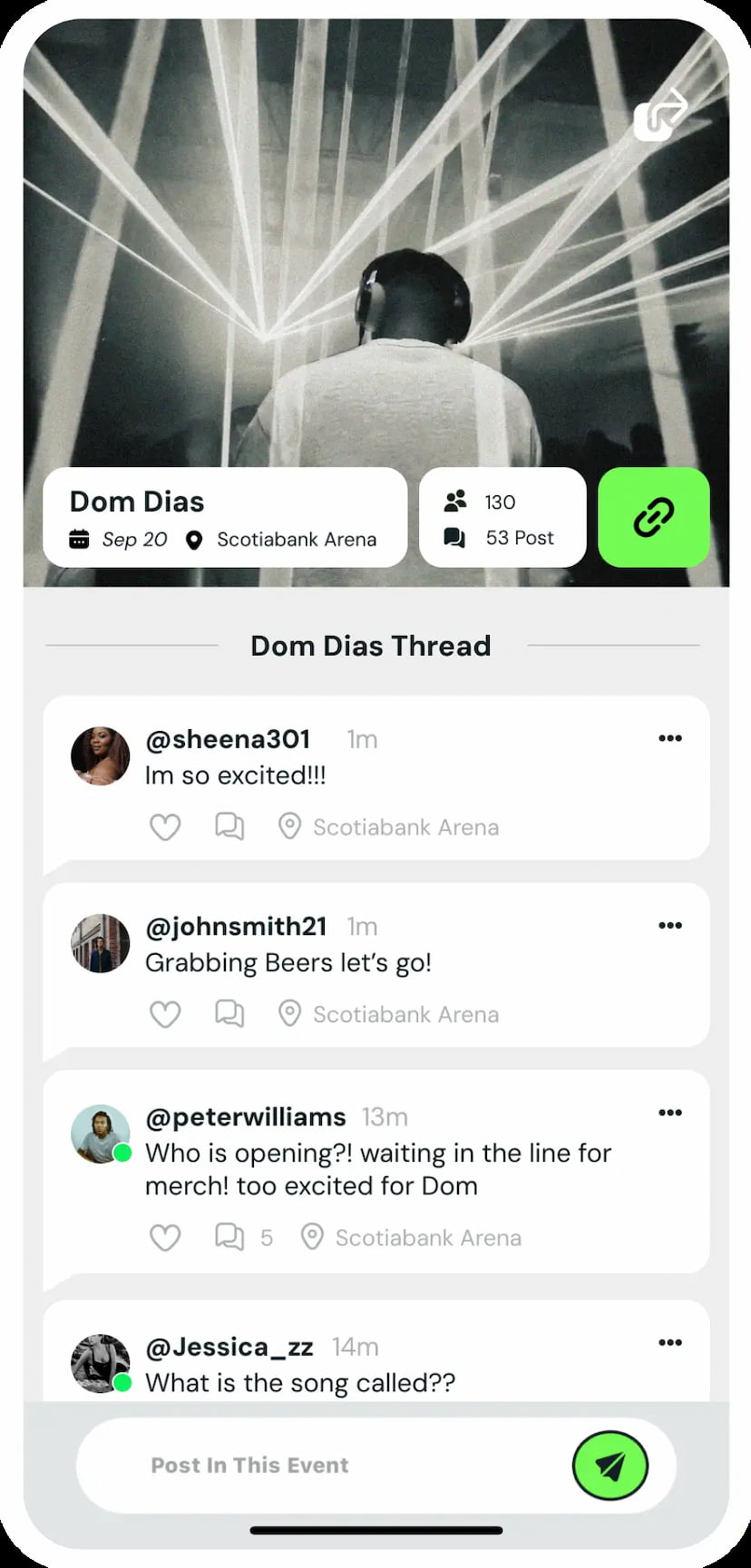Open the green link icon beside the event card
The height and width of the screenshot is (1568, 751).
tap(654, 518)
